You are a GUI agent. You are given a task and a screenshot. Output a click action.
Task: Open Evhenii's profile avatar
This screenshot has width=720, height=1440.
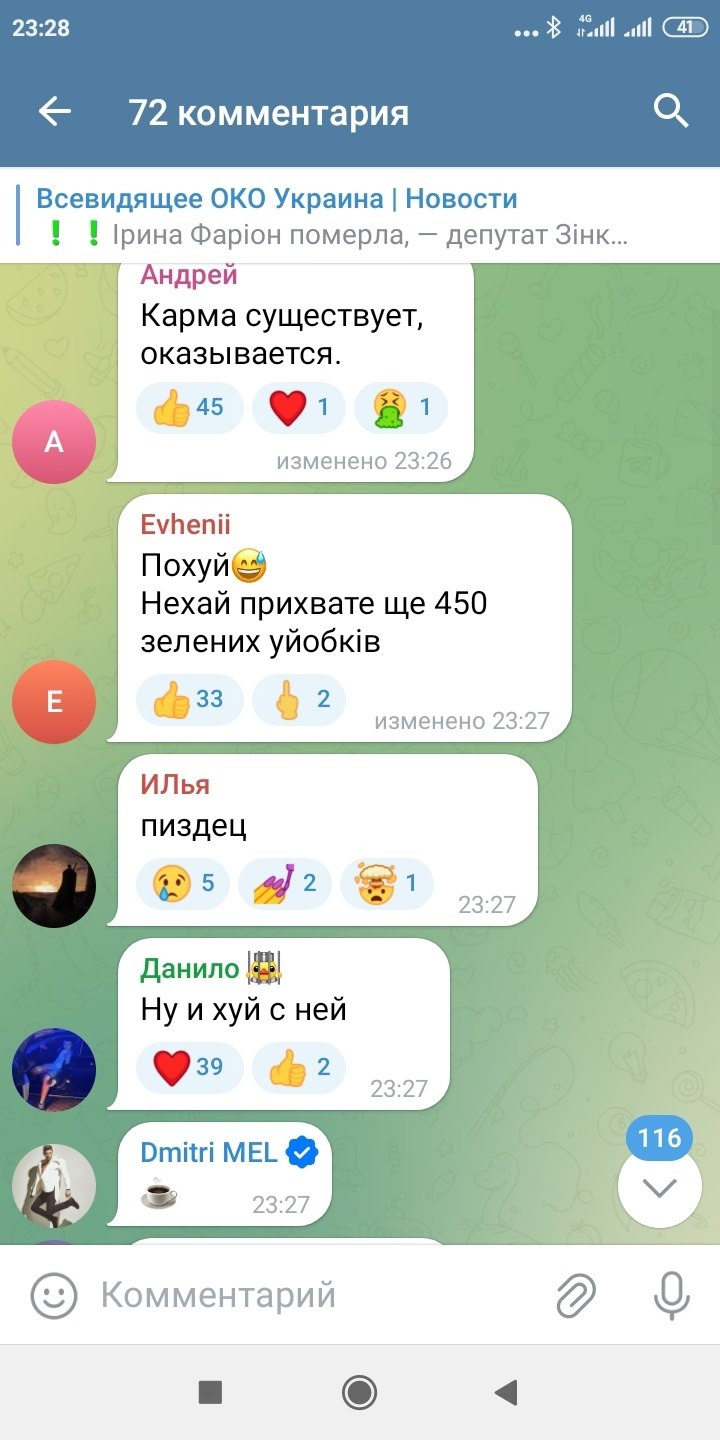(54, 702)
